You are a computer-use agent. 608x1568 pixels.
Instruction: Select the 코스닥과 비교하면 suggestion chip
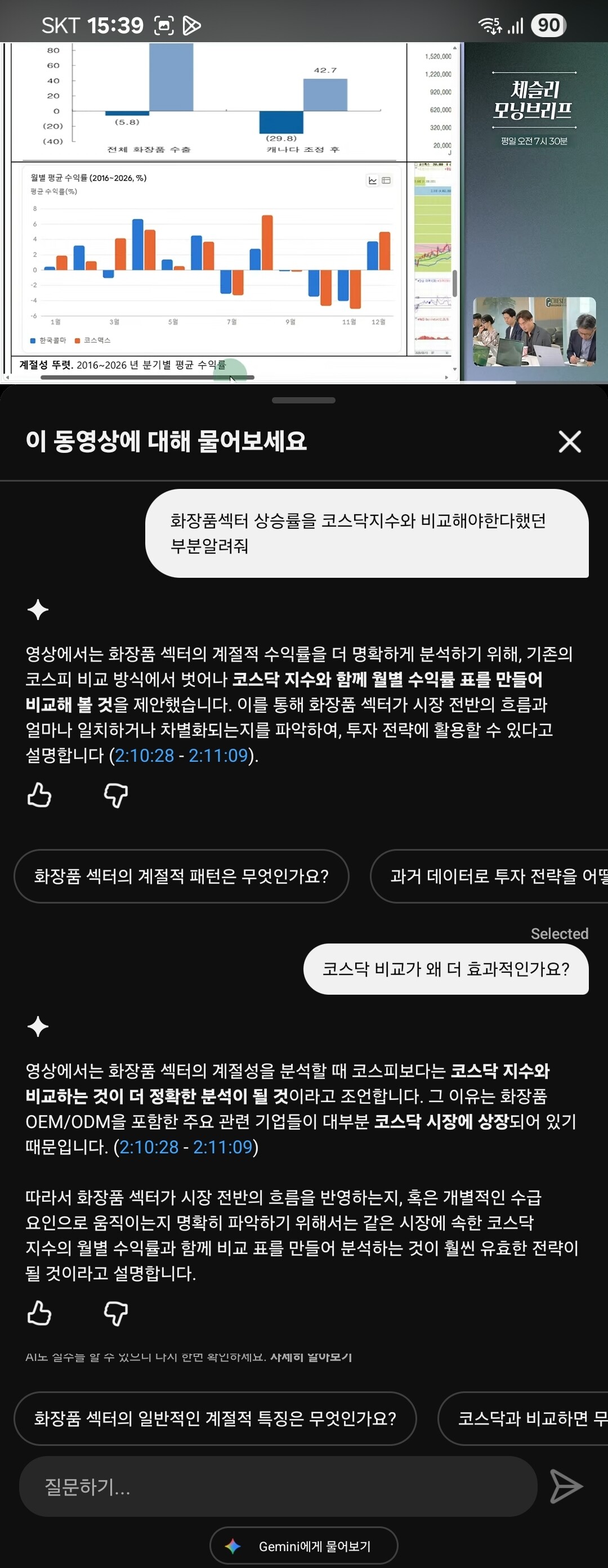522,1418
